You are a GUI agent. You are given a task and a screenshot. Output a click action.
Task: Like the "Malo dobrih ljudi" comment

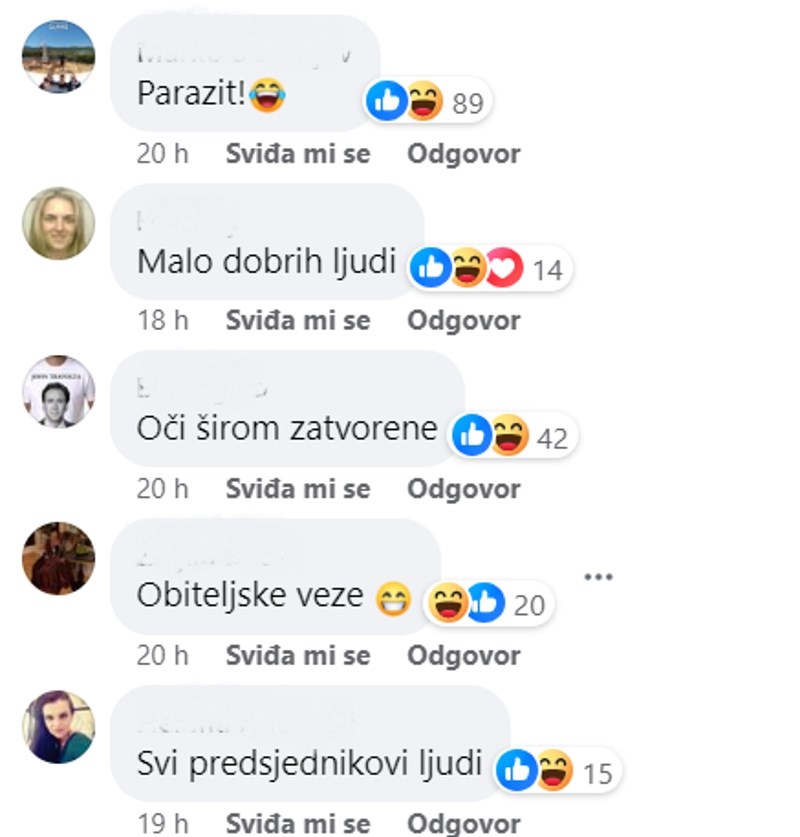[298, 321]
